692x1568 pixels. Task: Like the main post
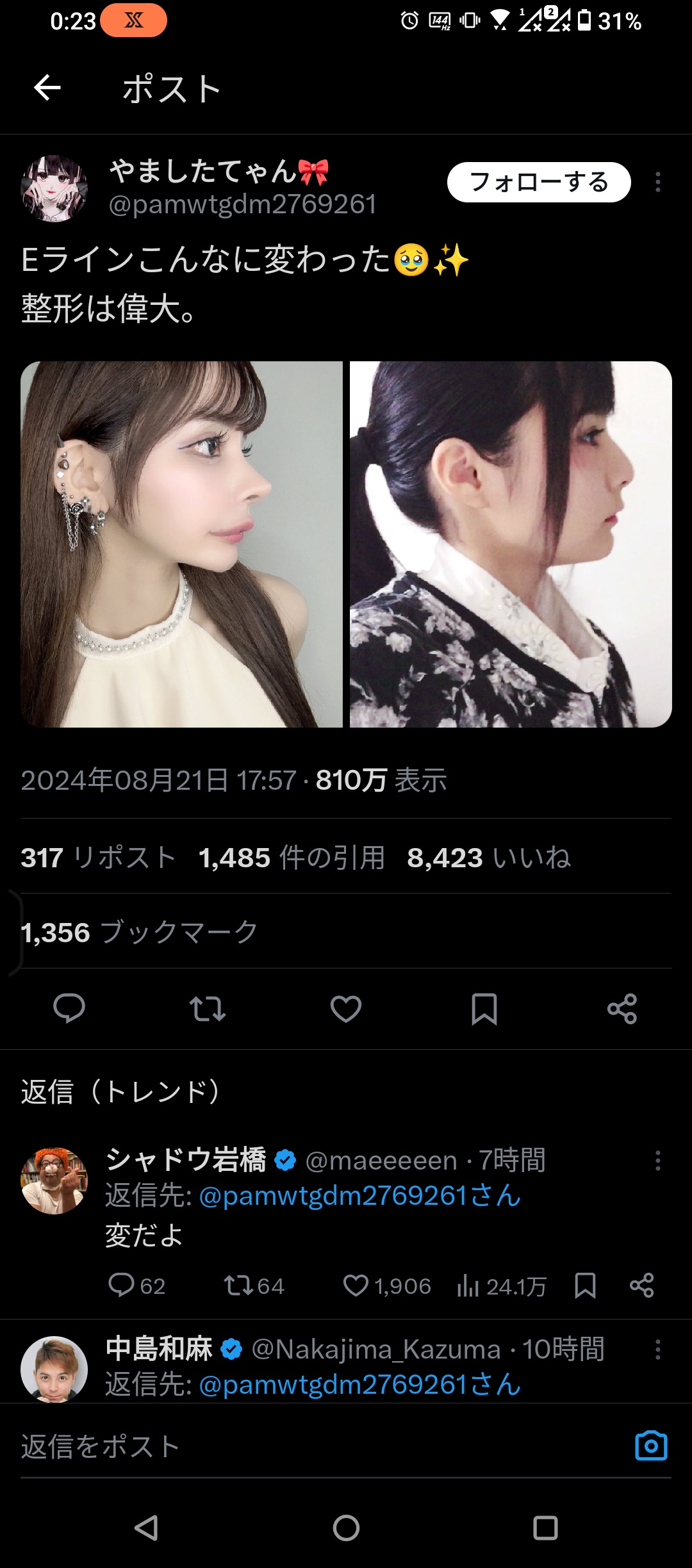[346, 1009]
